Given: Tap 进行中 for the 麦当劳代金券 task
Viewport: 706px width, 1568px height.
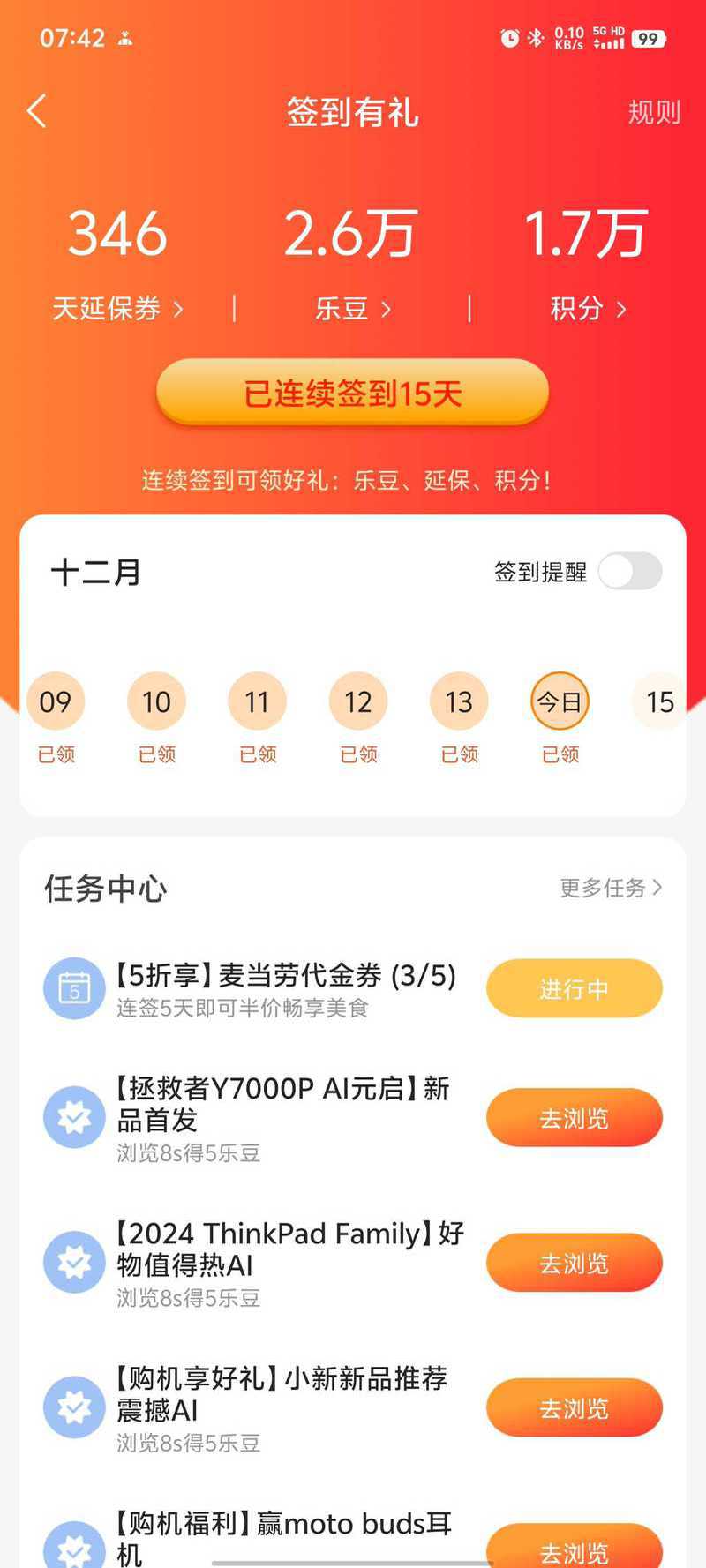Looking at the screenshot, I should [x=574, y=989].
